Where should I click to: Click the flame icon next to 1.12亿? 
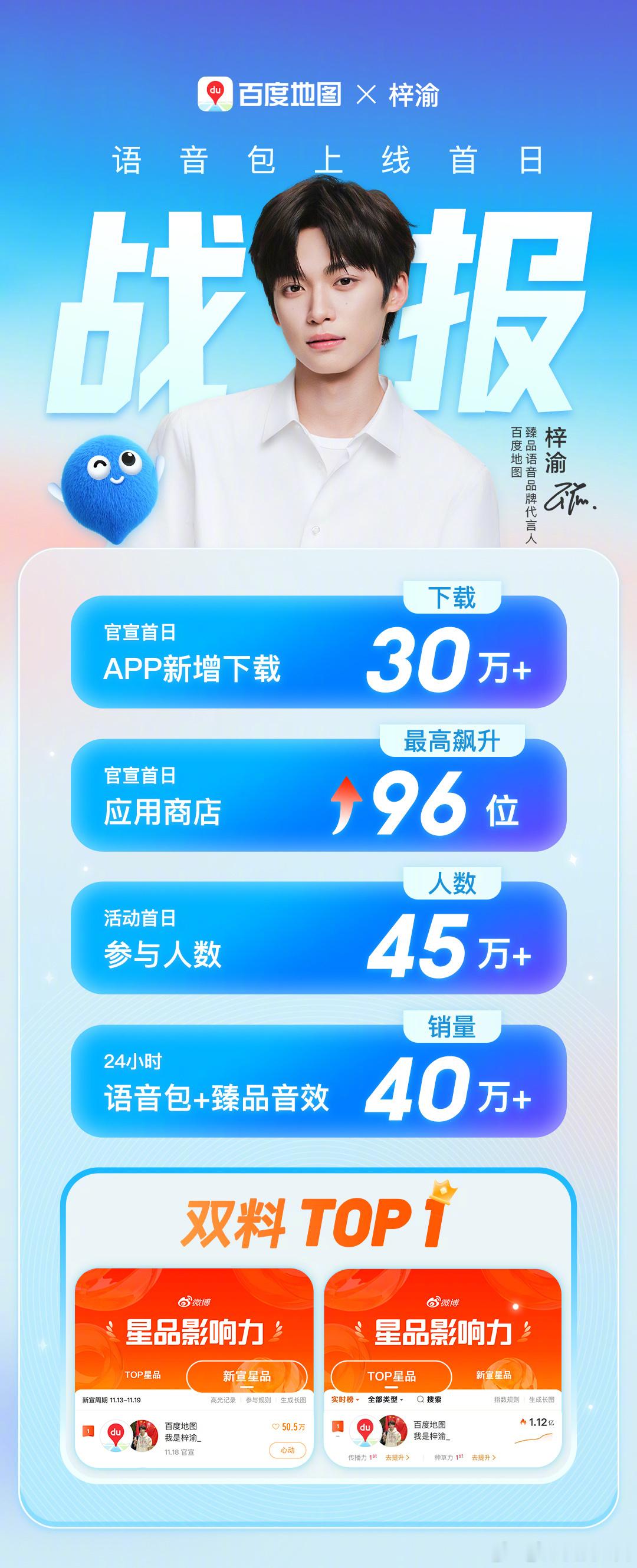(x=523, y=1422)
